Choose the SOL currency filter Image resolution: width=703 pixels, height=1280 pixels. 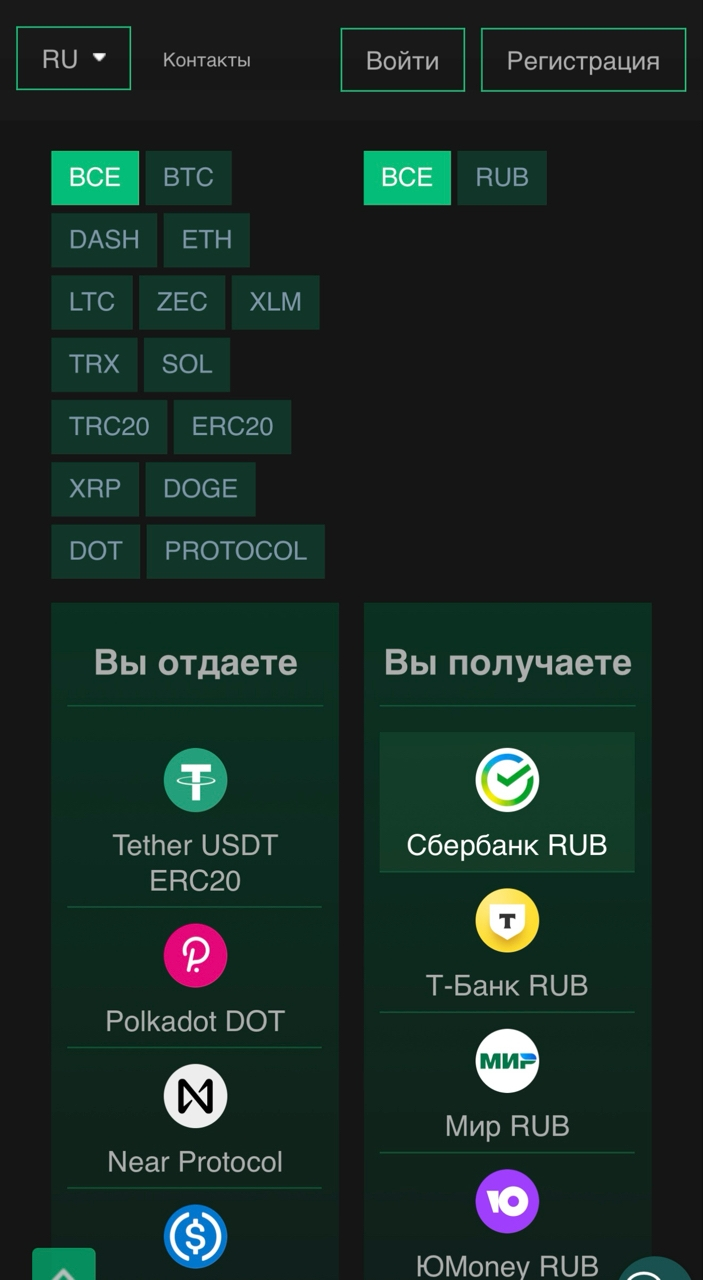pyautogui.click(x=187, y=364)
